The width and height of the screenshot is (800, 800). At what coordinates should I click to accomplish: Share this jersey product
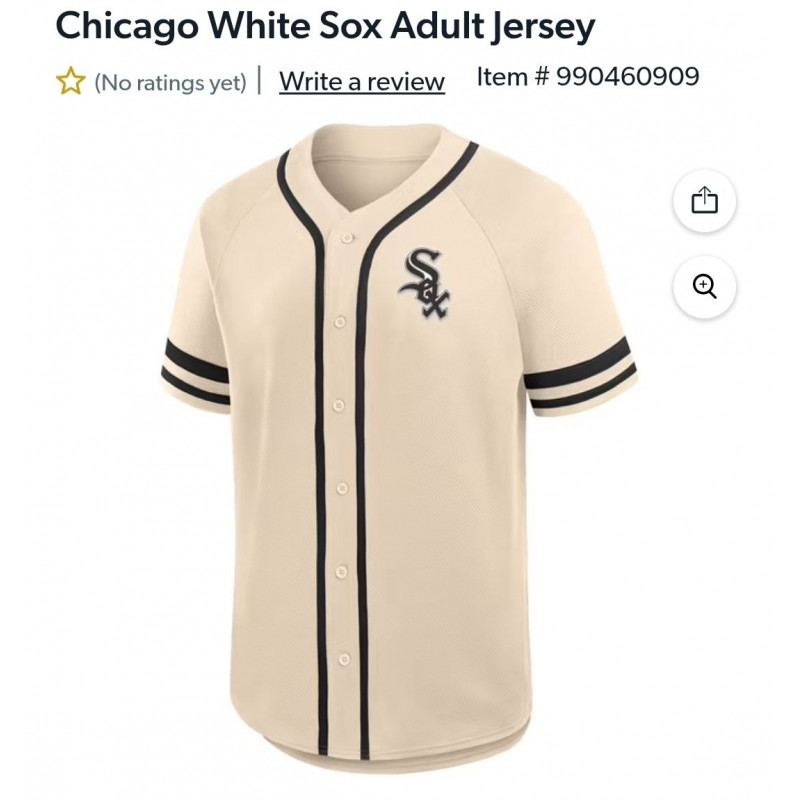[704, 201]
